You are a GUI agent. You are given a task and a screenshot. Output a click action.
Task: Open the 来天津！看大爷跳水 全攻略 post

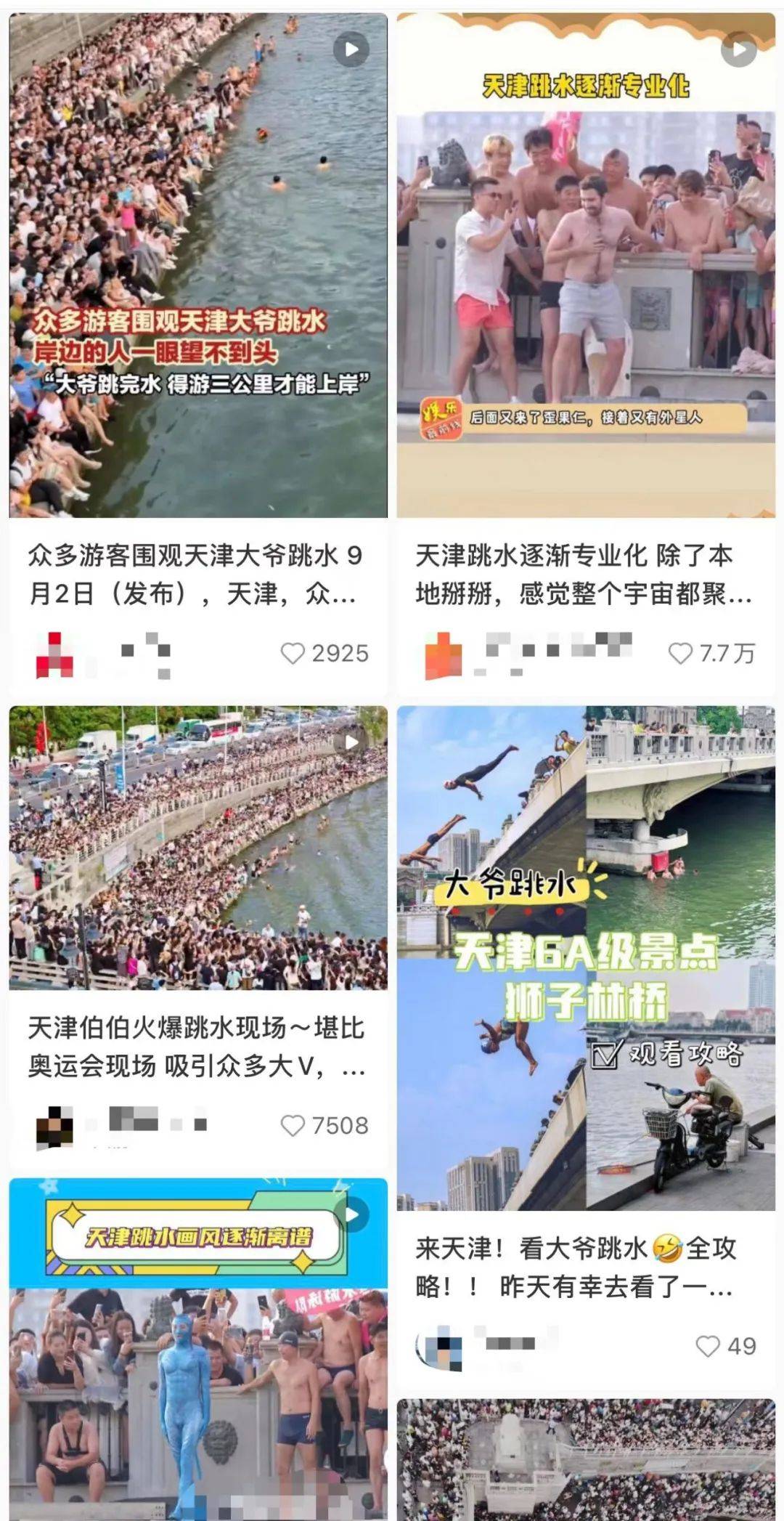585,957
